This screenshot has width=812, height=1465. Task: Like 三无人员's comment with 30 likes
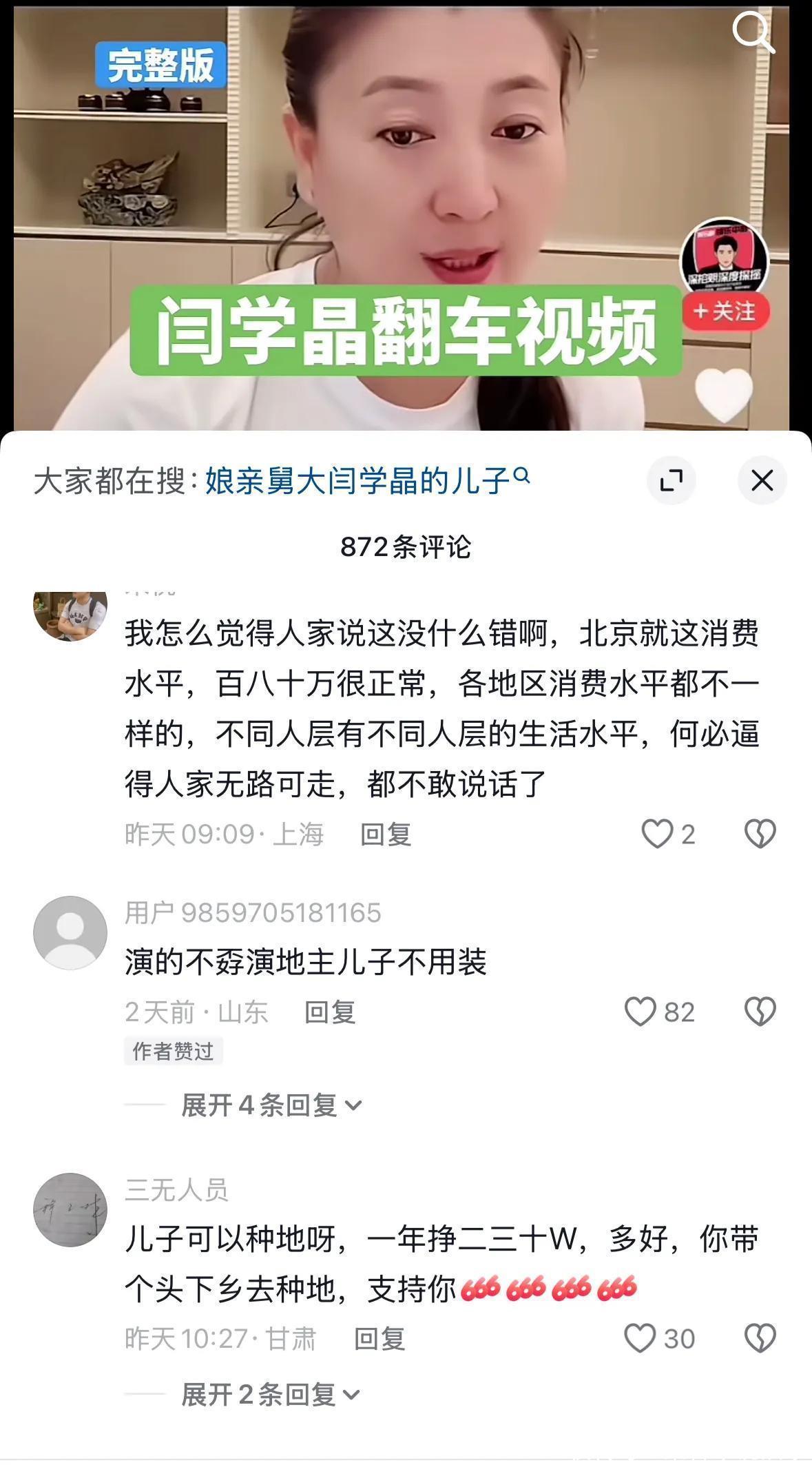[x=659, y=1338]
